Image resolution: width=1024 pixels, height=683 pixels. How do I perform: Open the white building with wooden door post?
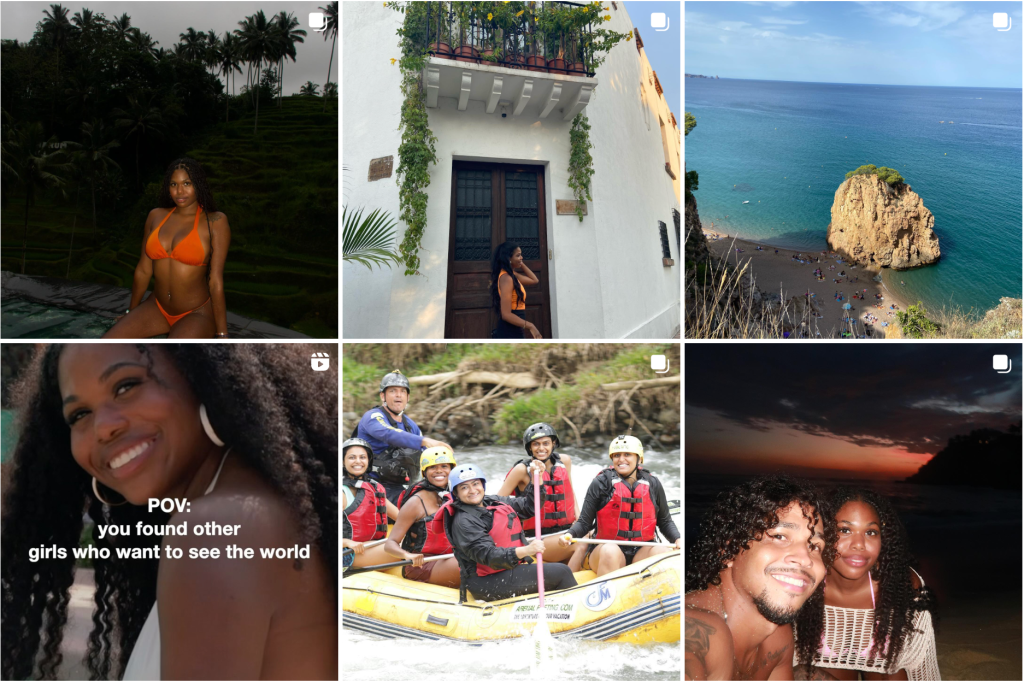(x=511, y=170)
